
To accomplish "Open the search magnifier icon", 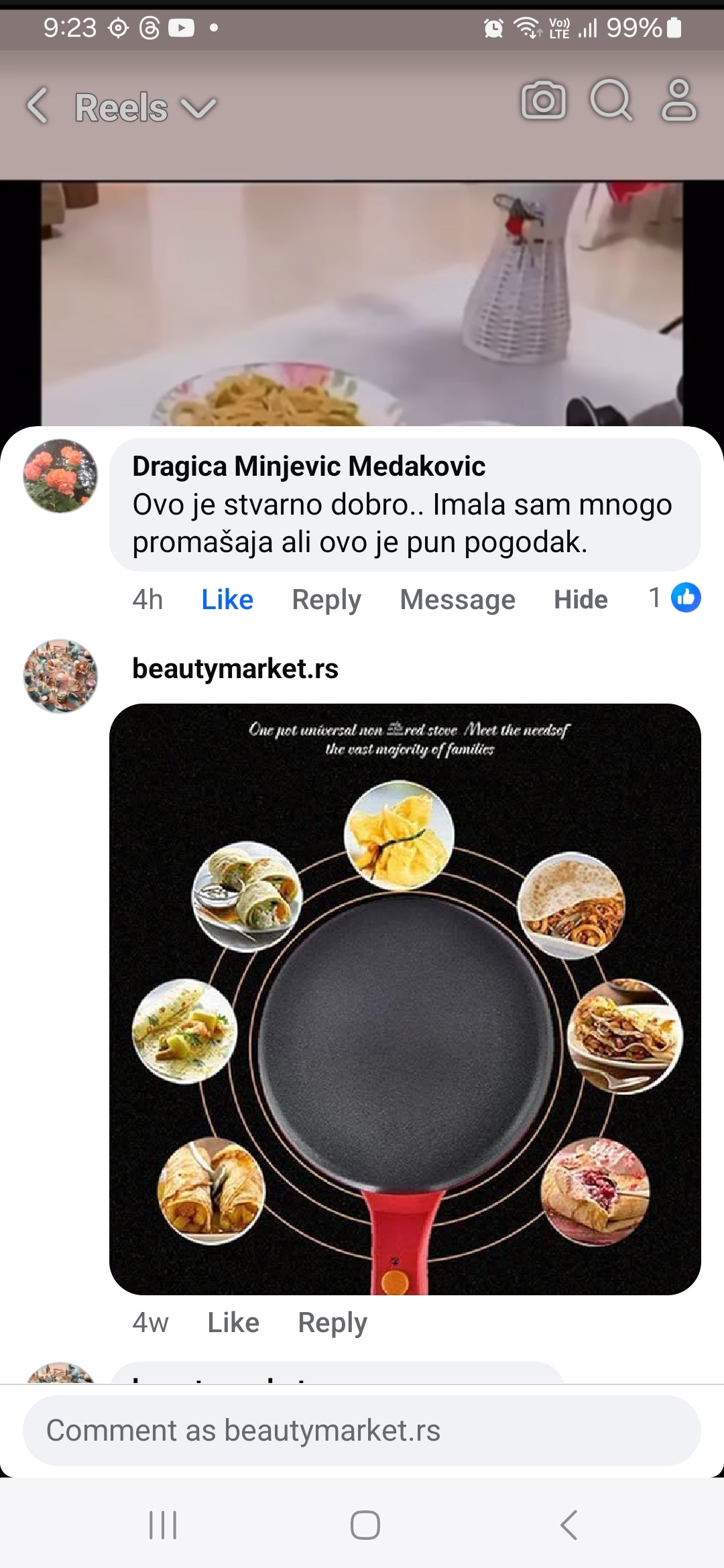I will tap(611, 101).
